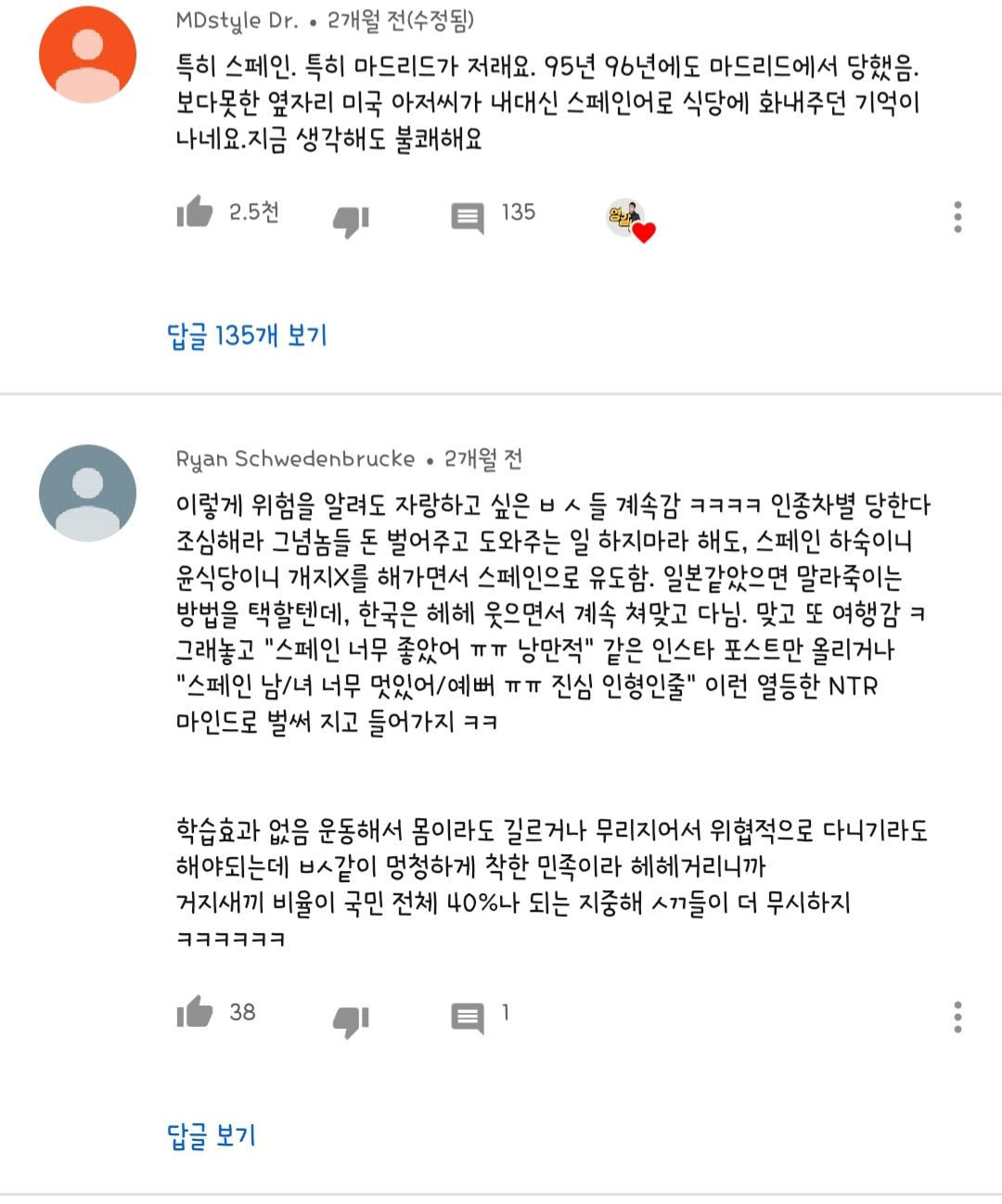The height and width of the screenshot is (1204, 1002).
Task: Dislike Ryan Schwedenbrucke's comment
Action: point(351,1020)
